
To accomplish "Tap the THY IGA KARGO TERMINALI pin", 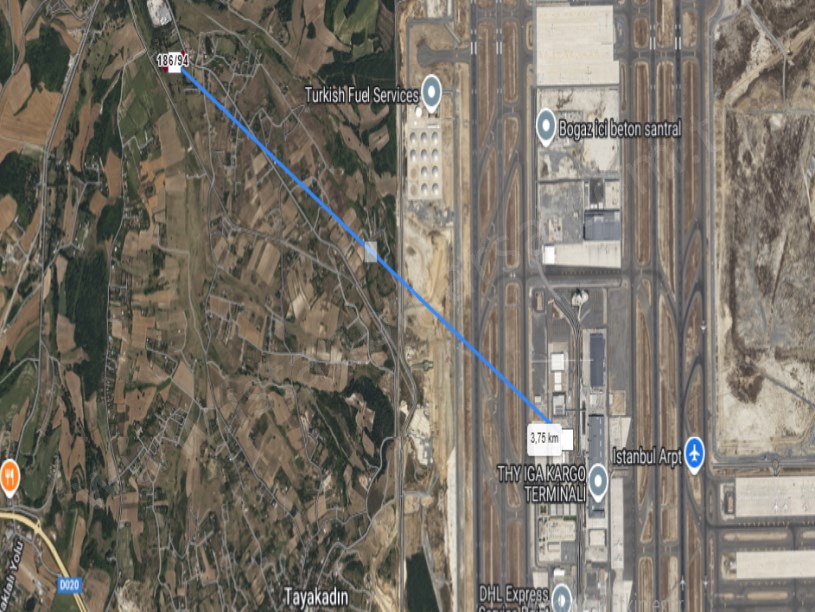I will pyautogui.click(x=598, y=481).
